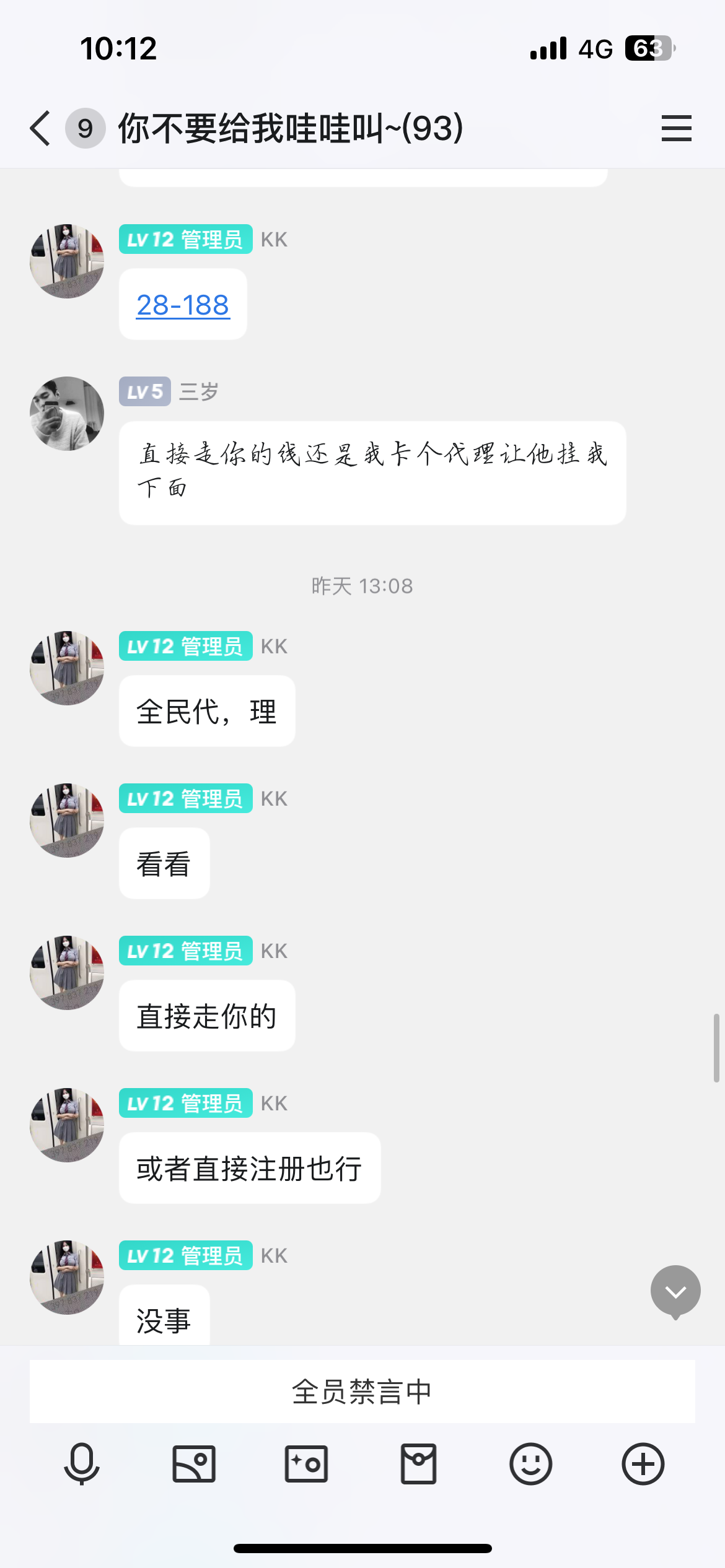Open the camera to take a photo

pyautogui.click(x=306, y=1464)
